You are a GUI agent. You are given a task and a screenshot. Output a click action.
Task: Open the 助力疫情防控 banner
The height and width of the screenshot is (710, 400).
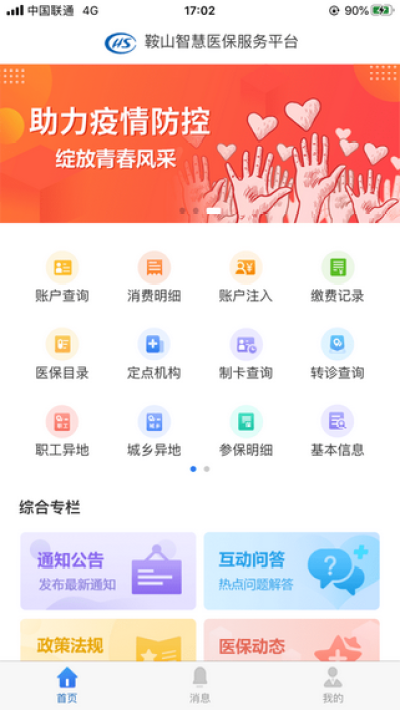click(x=200, y=143)
